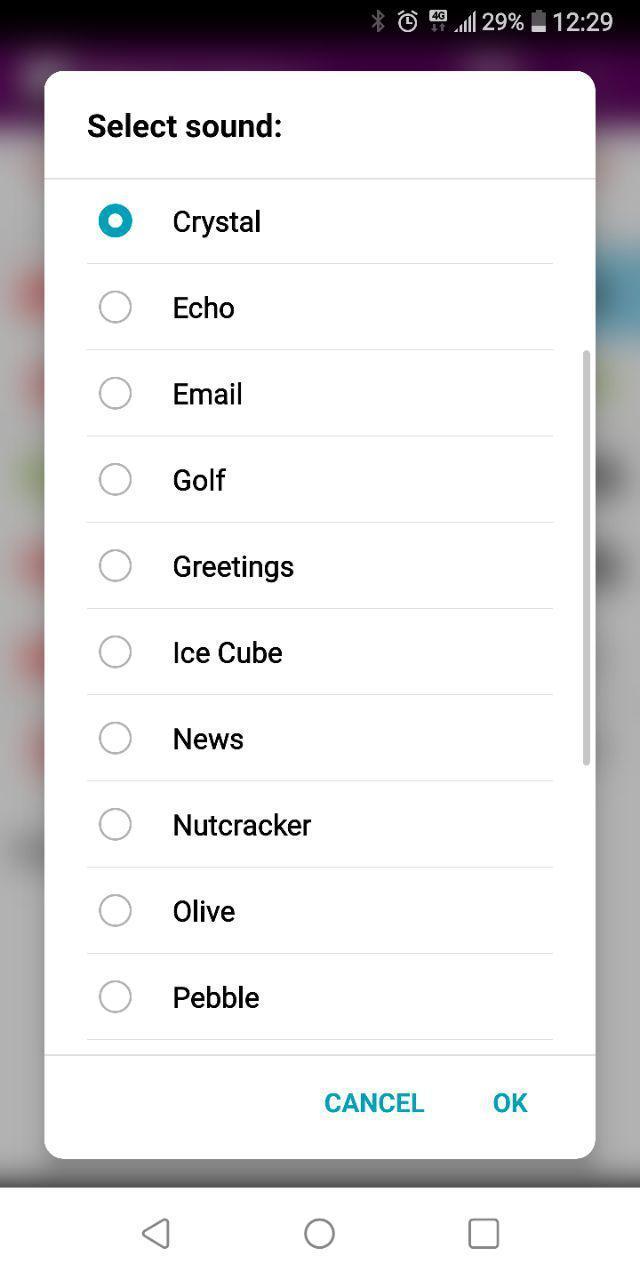Image resolution: width=640 pixels, height=1280 pixels.
Task: Tap CANCEL to dismiss the dialog
Action: pyautogui.click(x=374, y=1103)
